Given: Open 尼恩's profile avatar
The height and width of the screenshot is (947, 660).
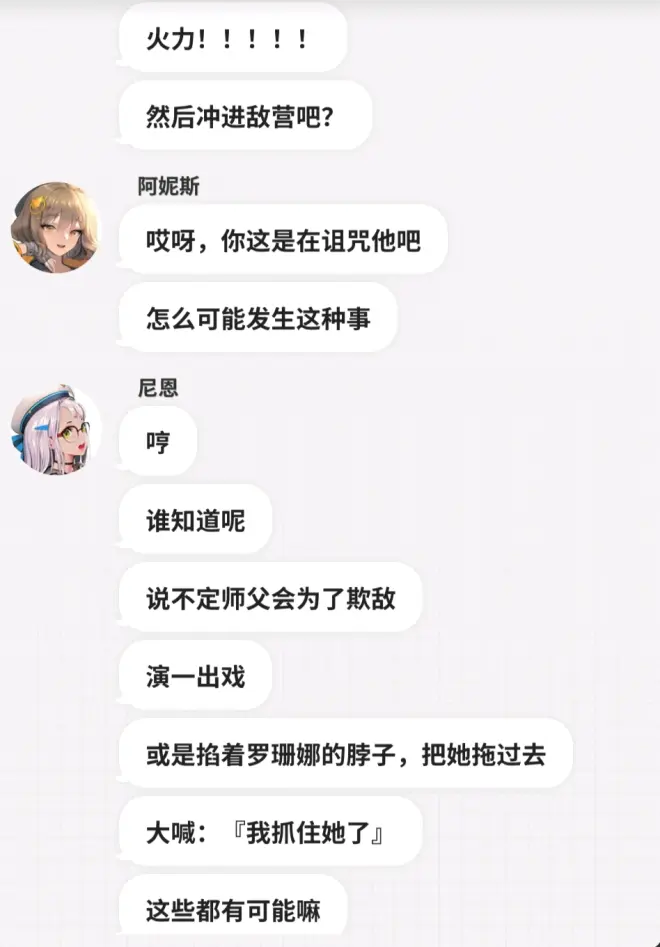Looking at the screenshot, I should click(x=55, y=430).
